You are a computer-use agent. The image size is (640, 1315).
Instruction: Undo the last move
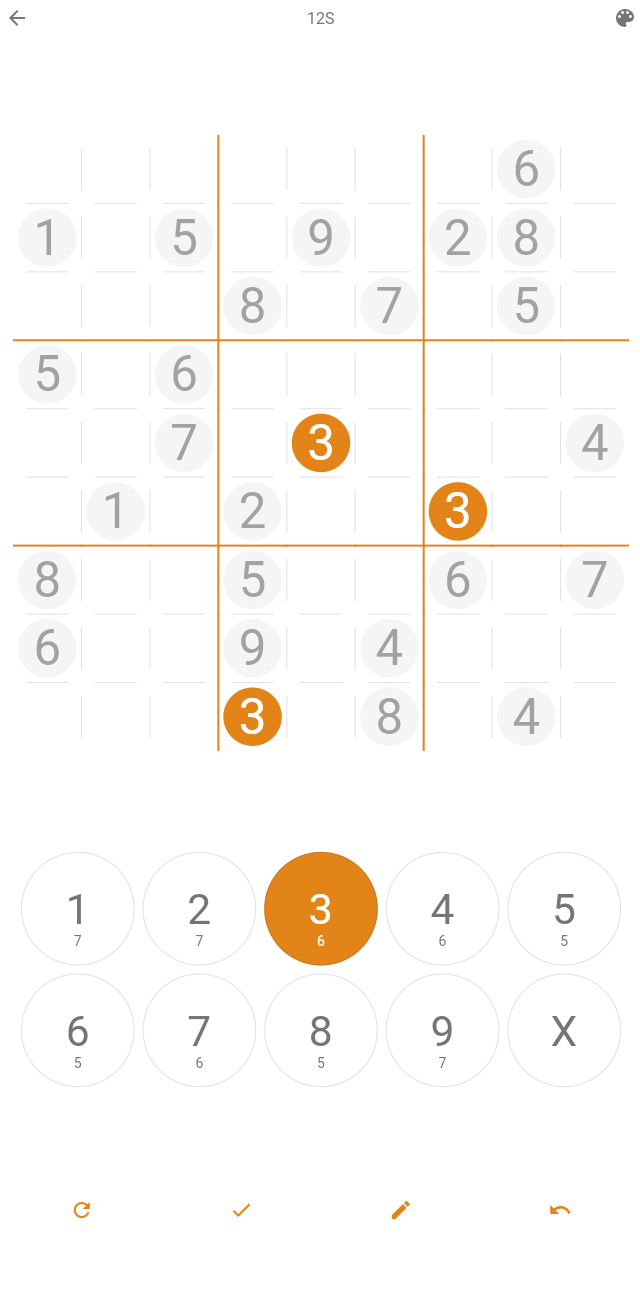pos(560,1210)
